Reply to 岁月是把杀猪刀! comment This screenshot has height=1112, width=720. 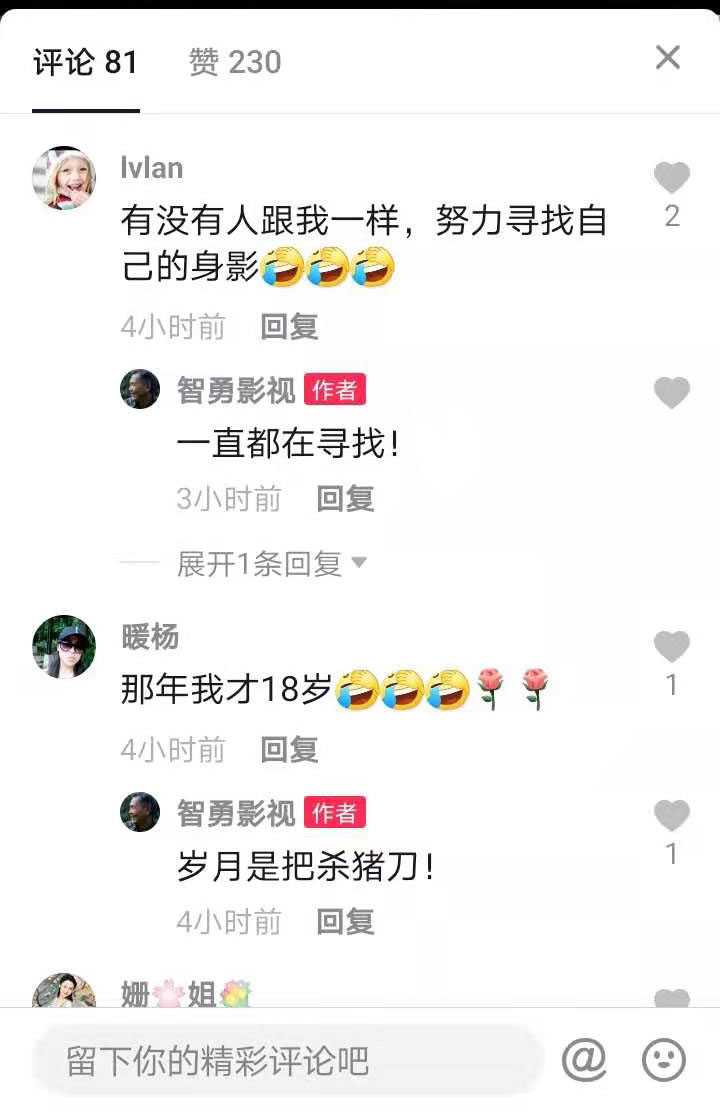click(345, 922)
